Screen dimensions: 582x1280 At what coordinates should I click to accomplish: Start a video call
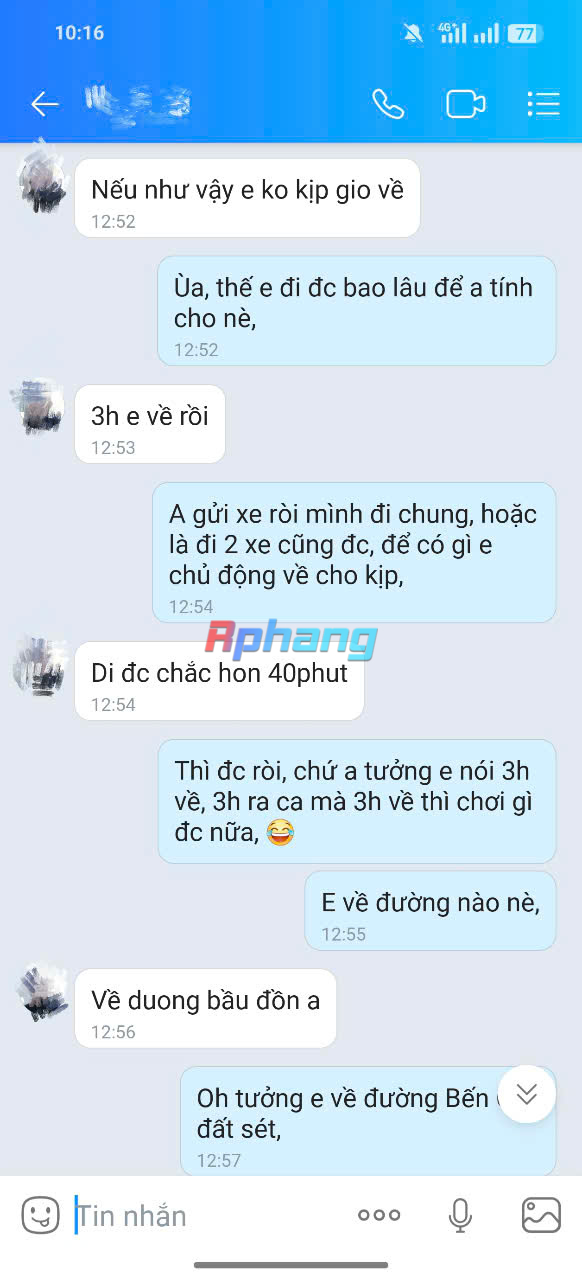pos(465,104)
